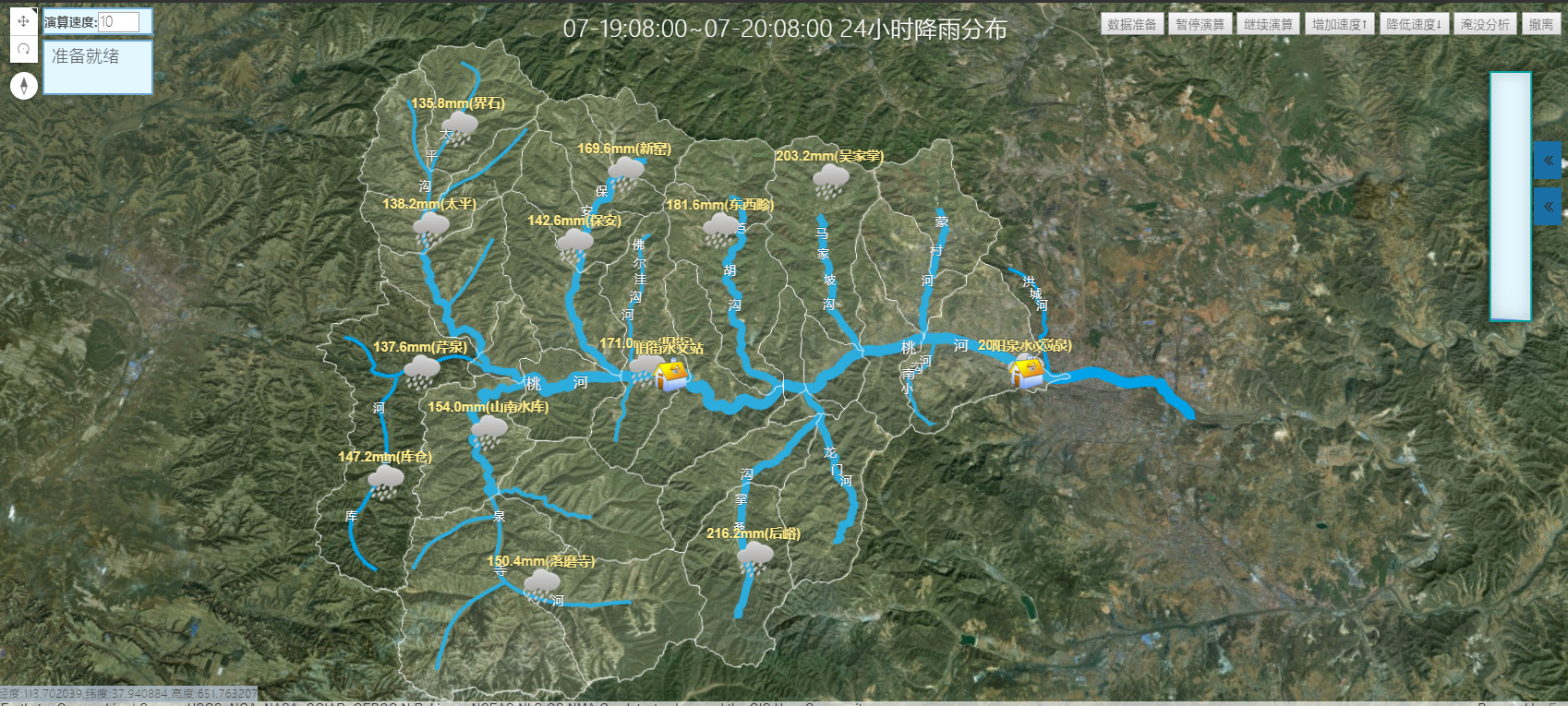Tap the 吴家掌 203.2mm rain marker

tap(831, 179)
